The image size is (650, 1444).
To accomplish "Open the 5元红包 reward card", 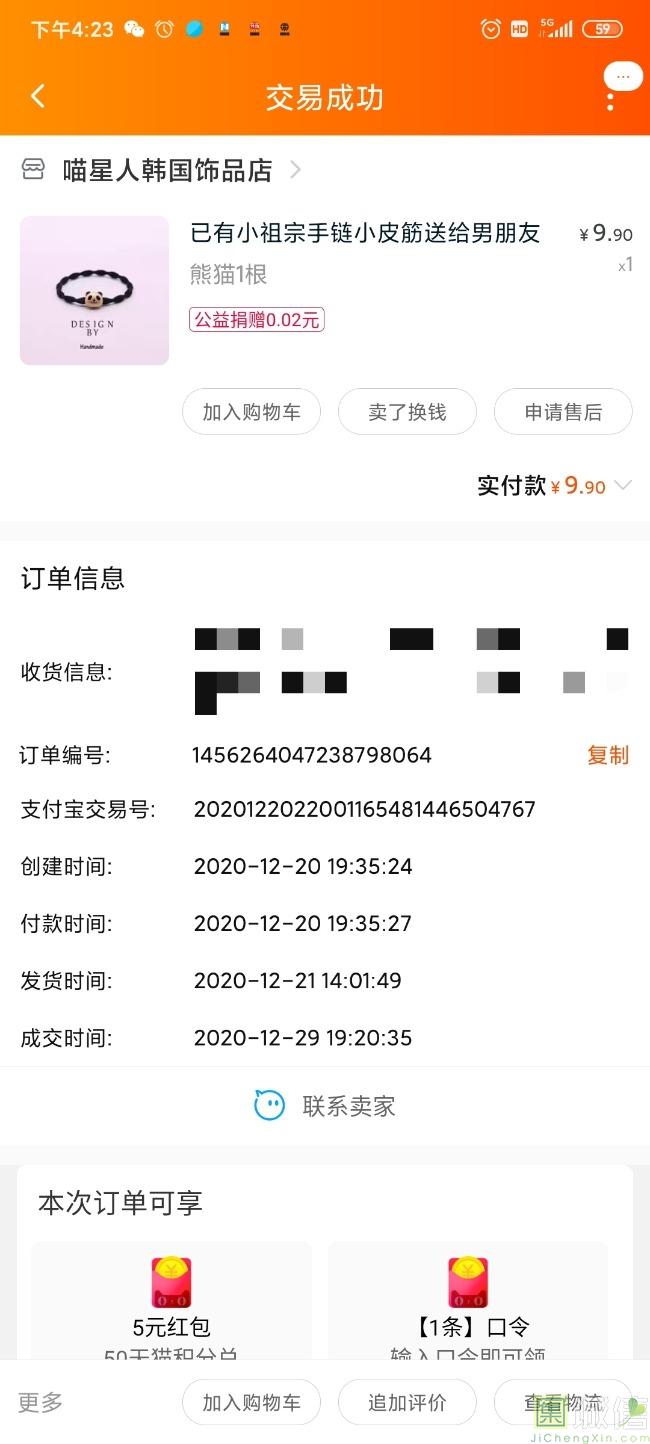I will tap(172, 1300).
